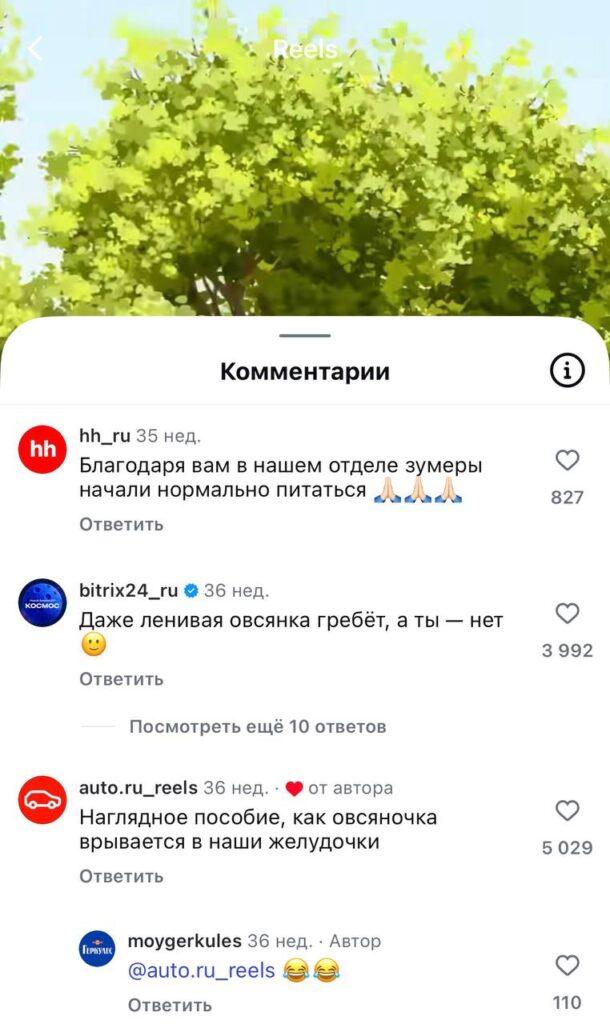Open the comments info icon
Screen dimensions: 610x1024
pyautogui.click(x=567, y=372)
